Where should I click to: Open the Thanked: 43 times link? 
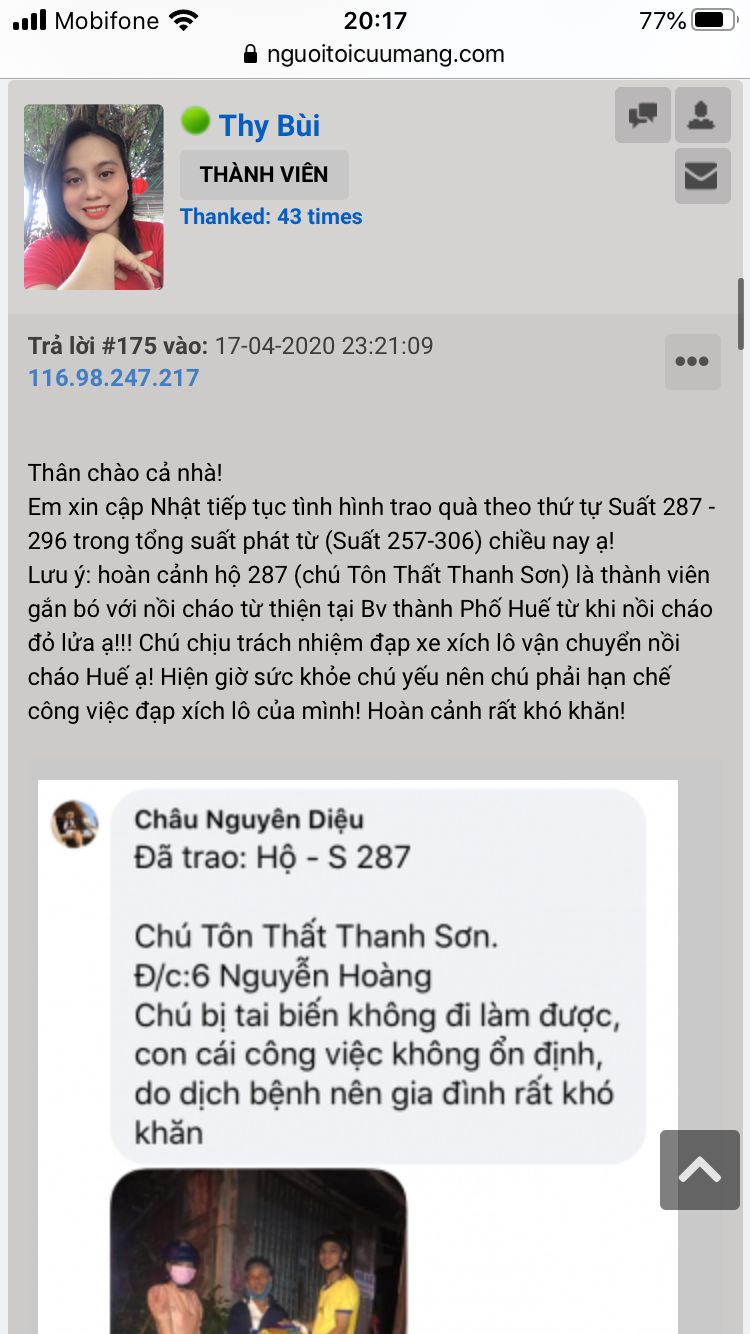271,217
